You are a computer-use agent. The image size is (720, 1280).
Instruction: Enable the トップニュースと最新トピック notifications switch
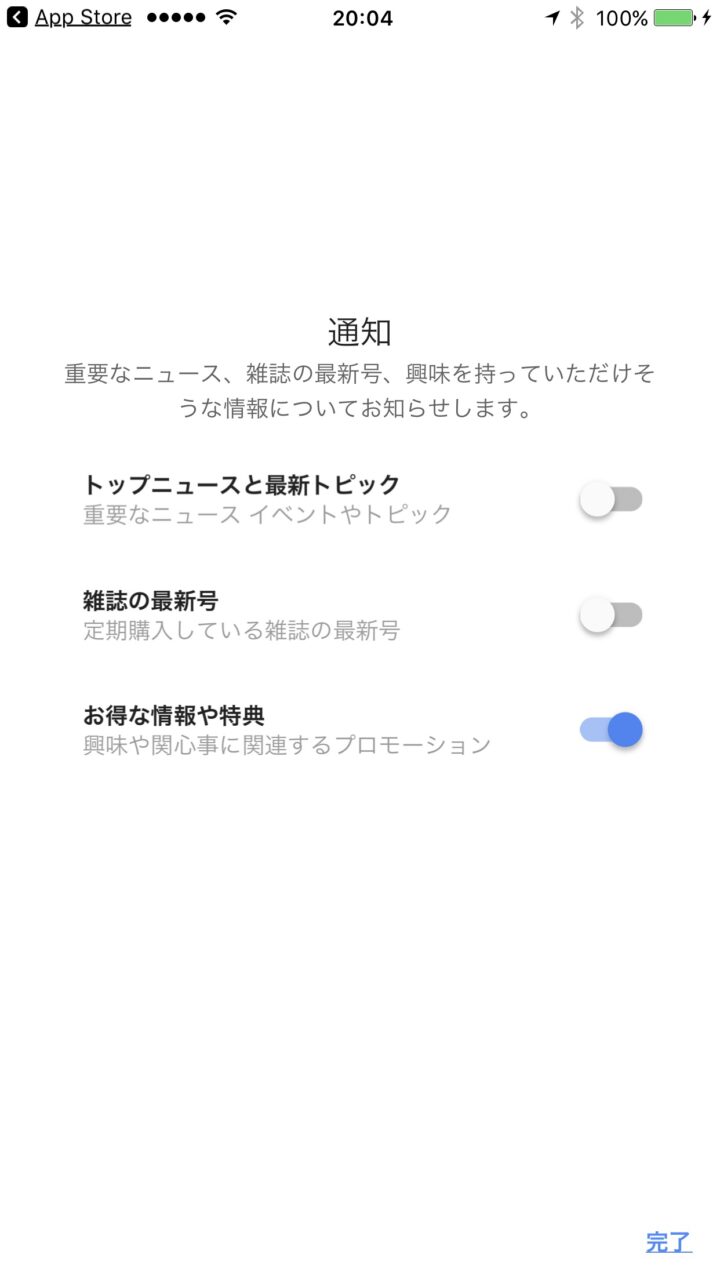pyautogui.click(x=610, y=499)
